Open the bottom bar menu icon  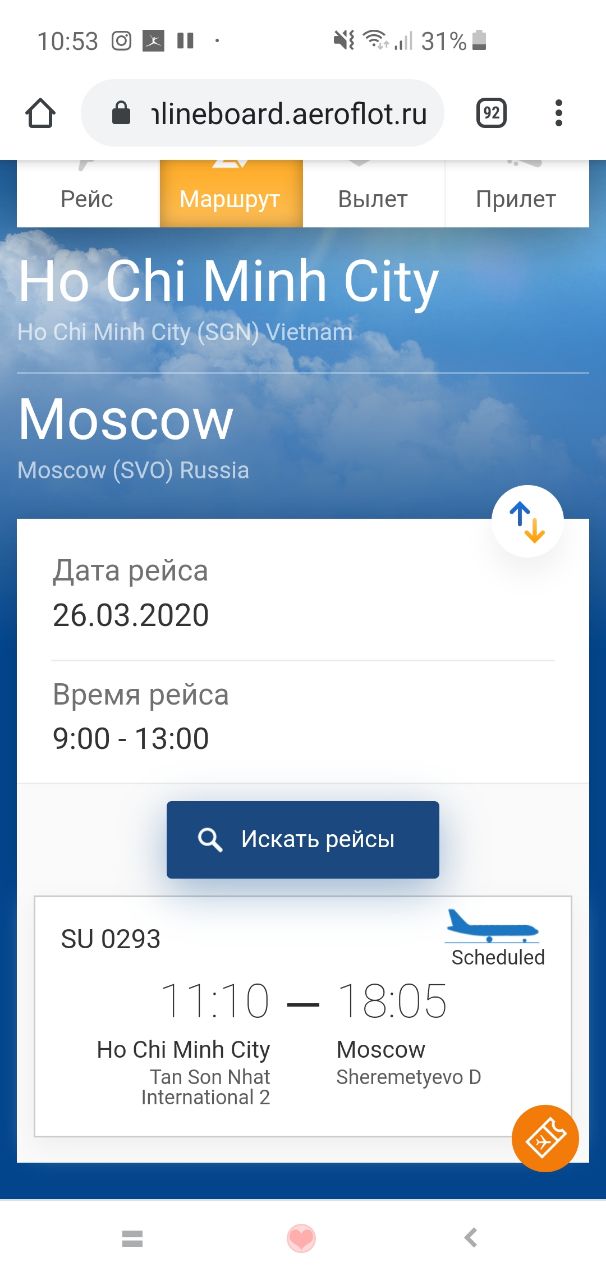[x=132, y=1238]
